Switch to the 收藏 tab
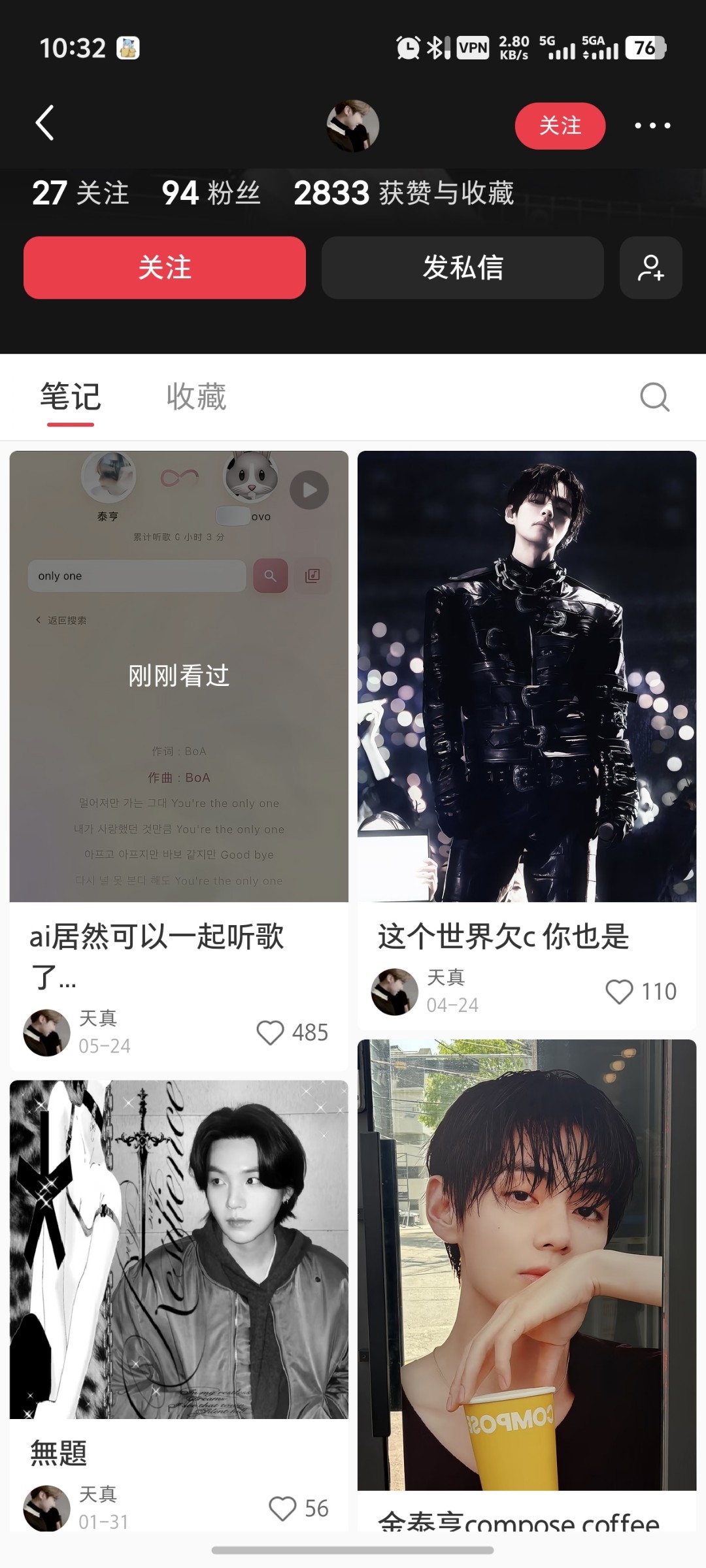The image size is (706, 1568). point(196,397)
